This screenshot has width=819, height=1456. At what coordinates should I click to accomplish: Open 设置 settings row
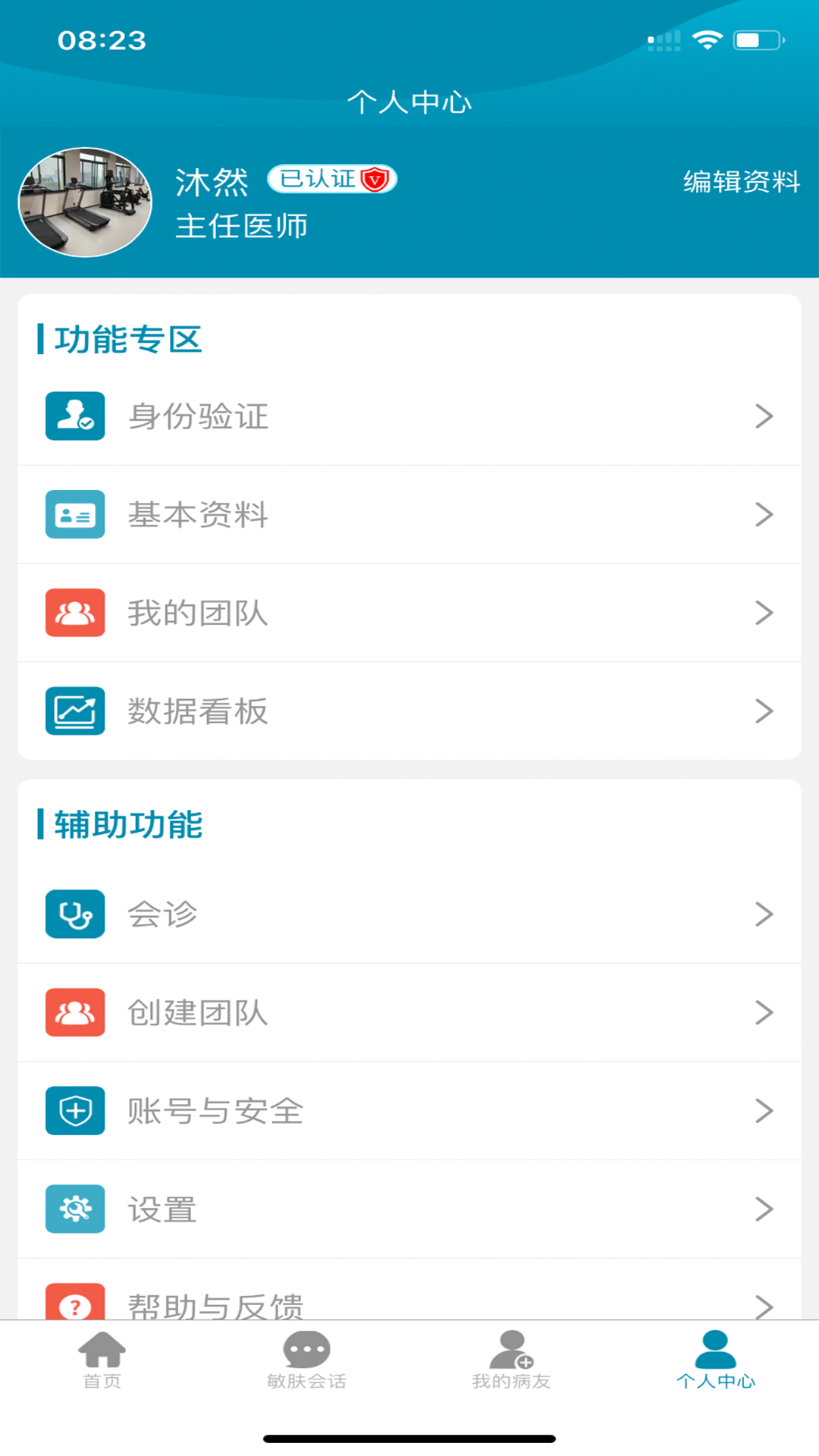tap(409, 1209)
